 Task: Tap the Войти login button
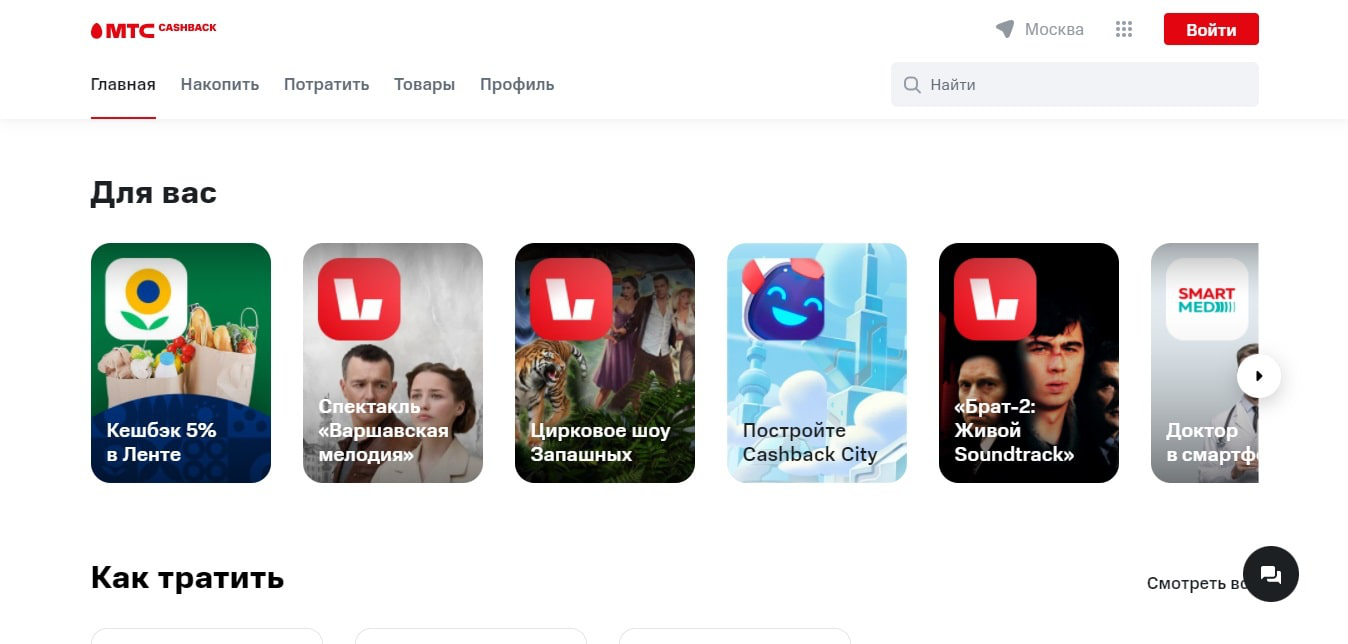coord(1210,30)
